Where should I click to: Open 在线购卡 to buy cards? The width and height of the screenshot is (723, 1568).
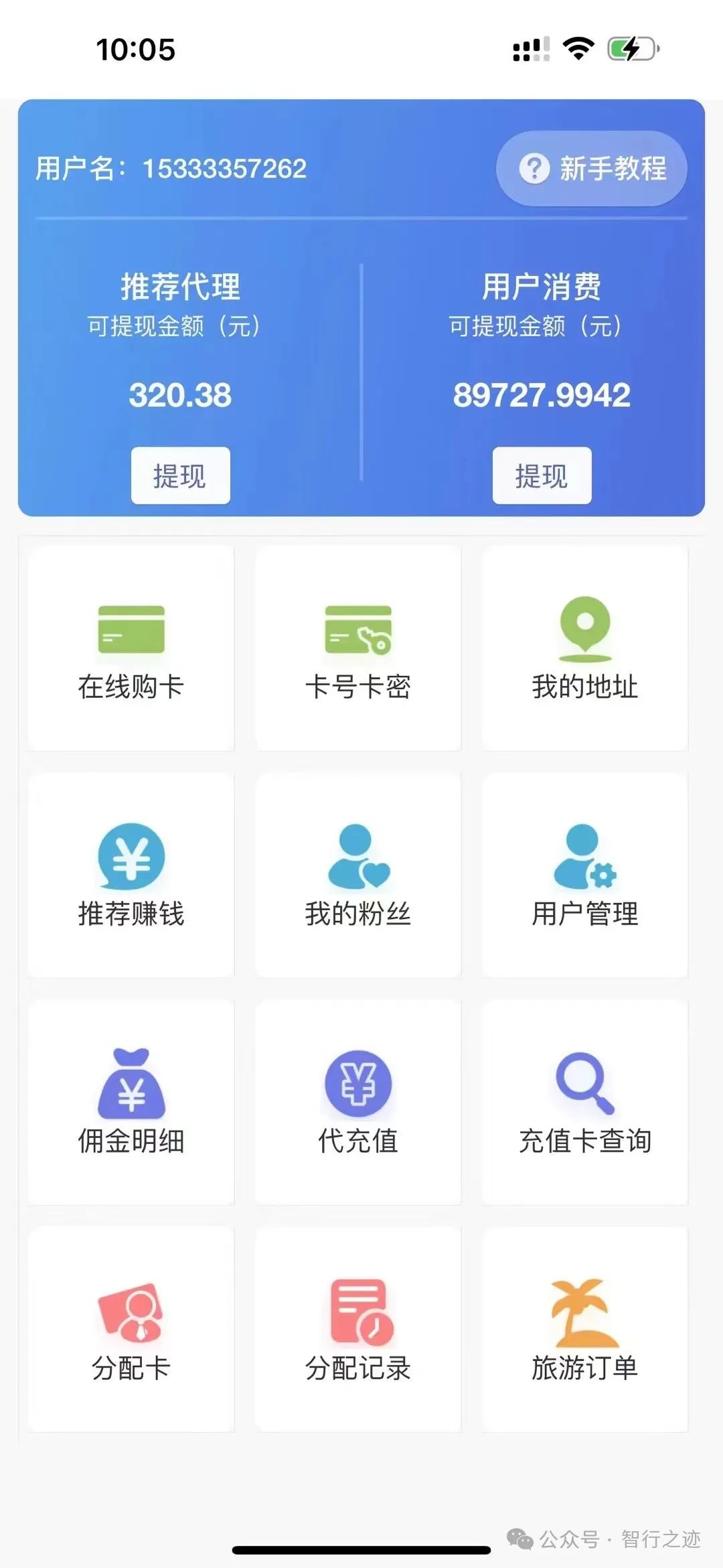point(131,648)
